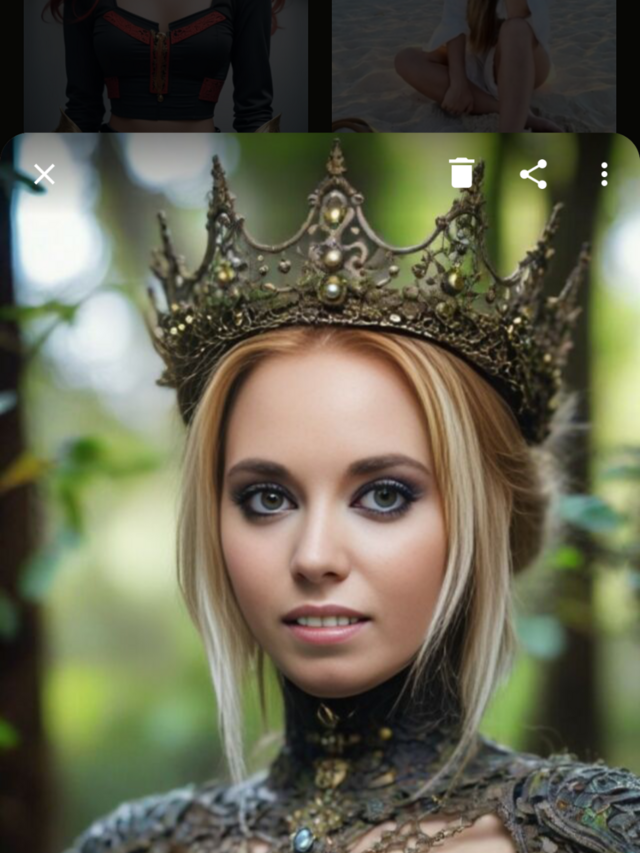Open the three-dot overflow menu
640x853 pixels.
(604, 174)
